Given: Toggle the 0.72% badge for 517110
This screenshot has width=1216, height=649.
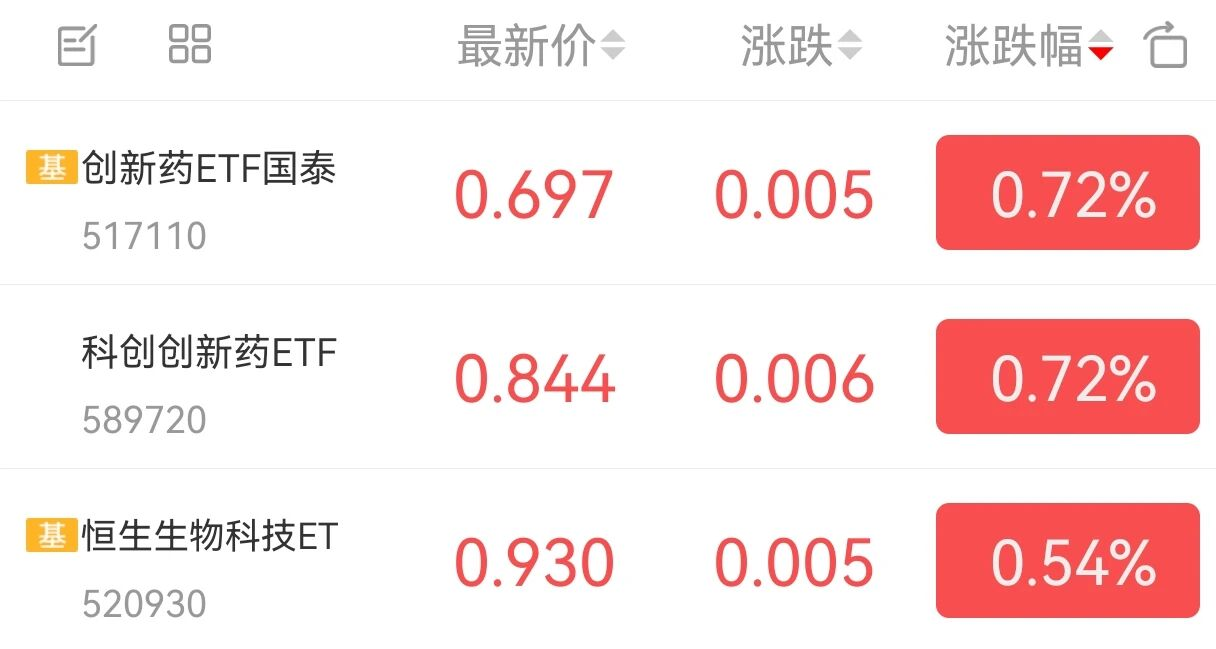Looking at the screenshot, I should click(1067, 193).
